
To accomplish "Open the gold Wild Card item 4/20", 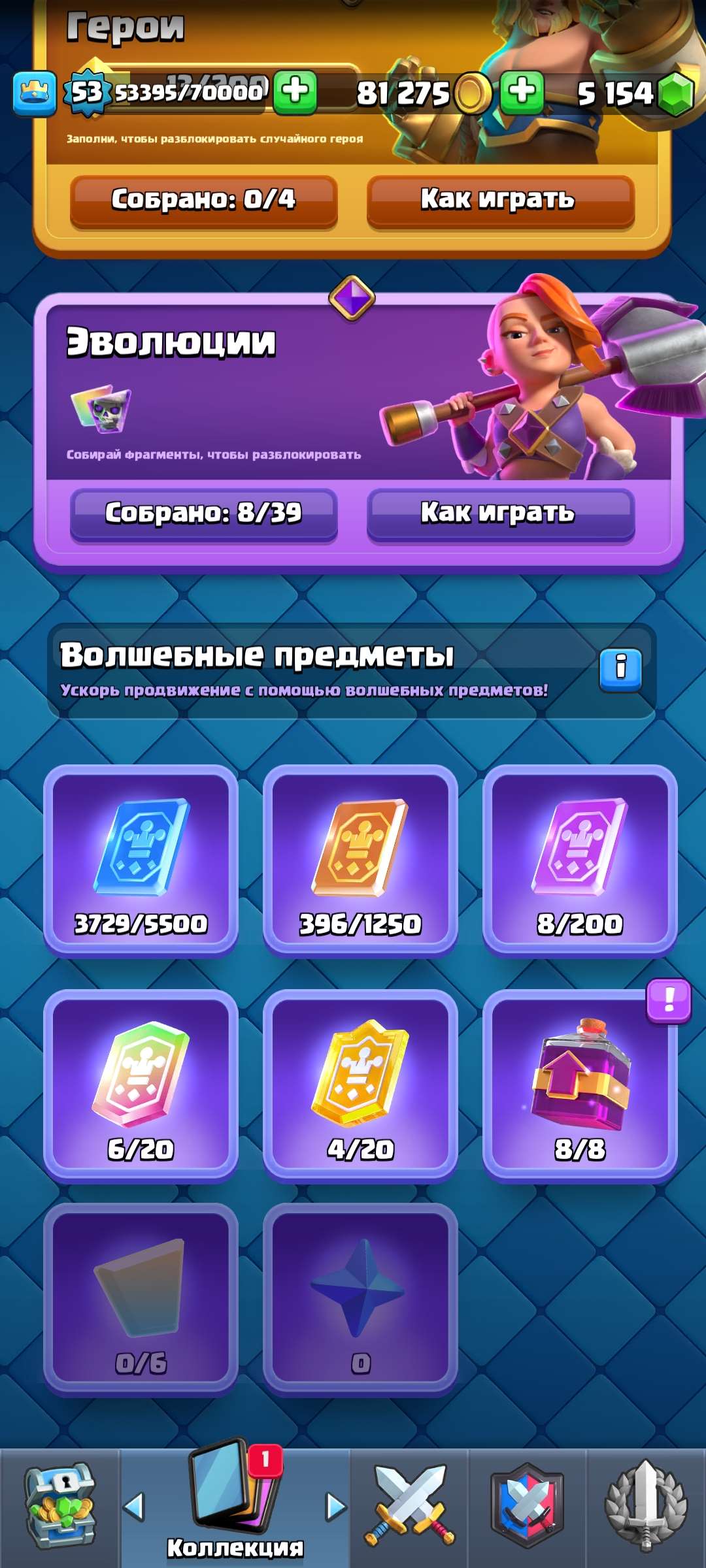I will (x=359, y=1071).
